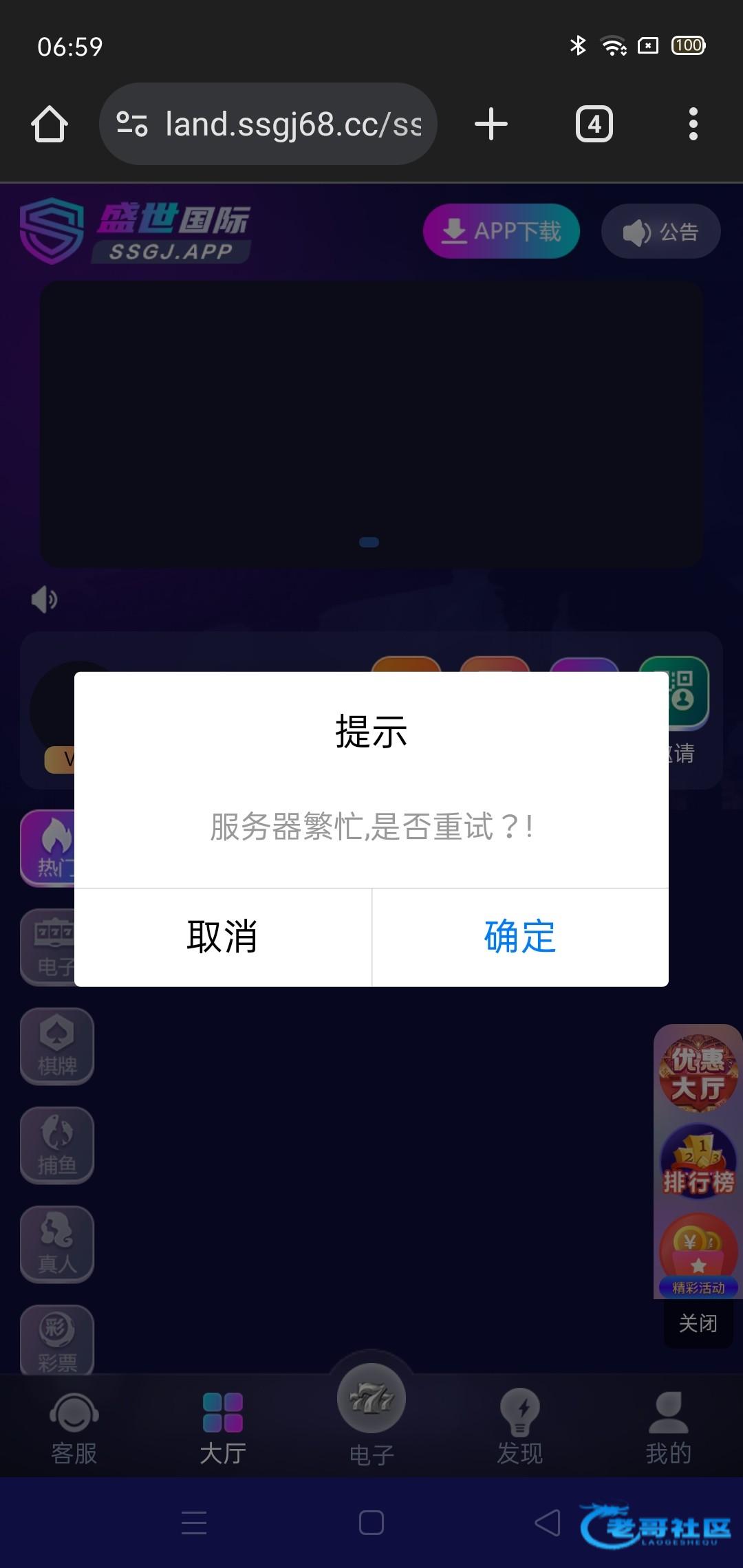Screen dimensions: 743x1568
Task: Add a new browser tab
Action: point(491,124)
